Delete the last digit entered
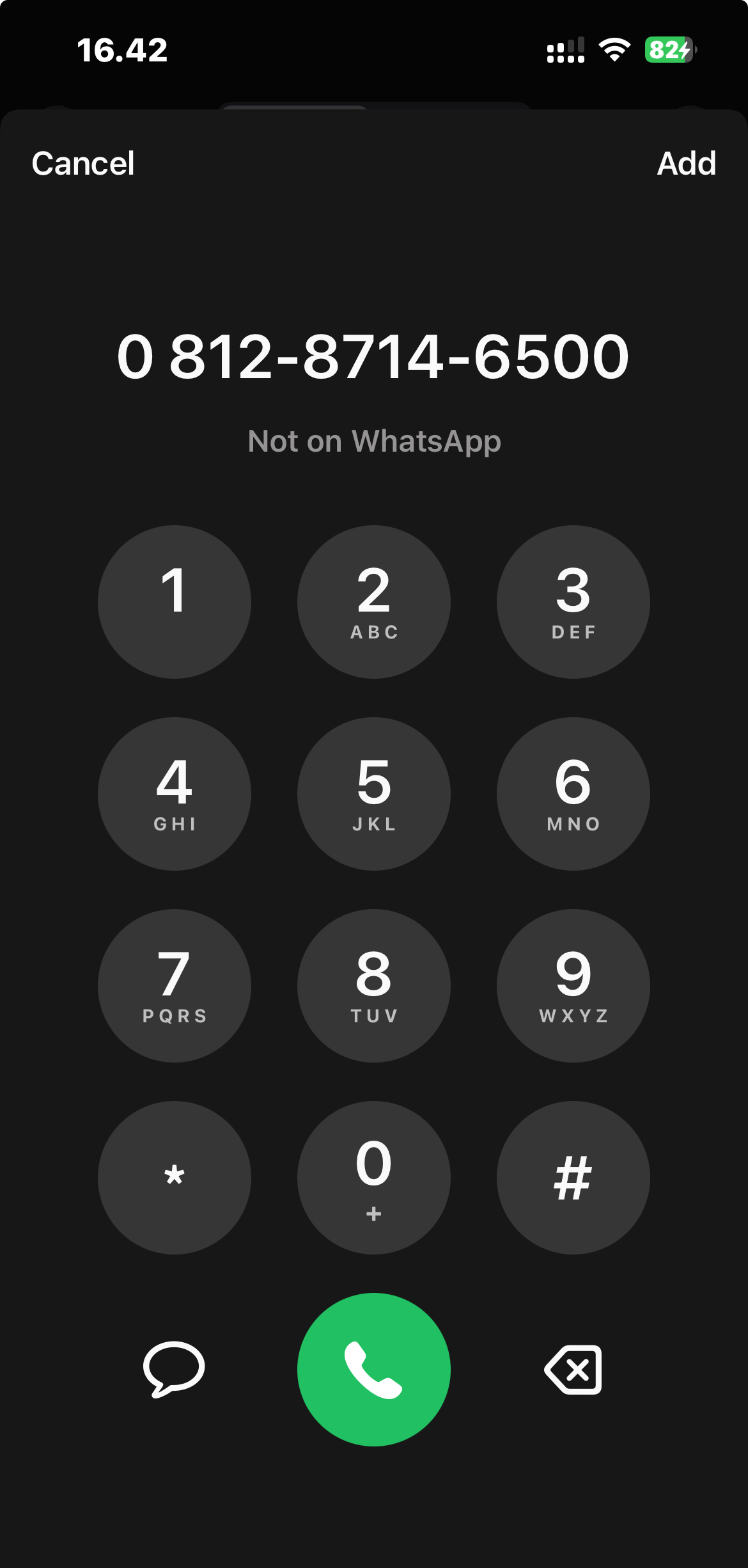Viewport: 748px width, 1568px height. [x=573, y=1370]
